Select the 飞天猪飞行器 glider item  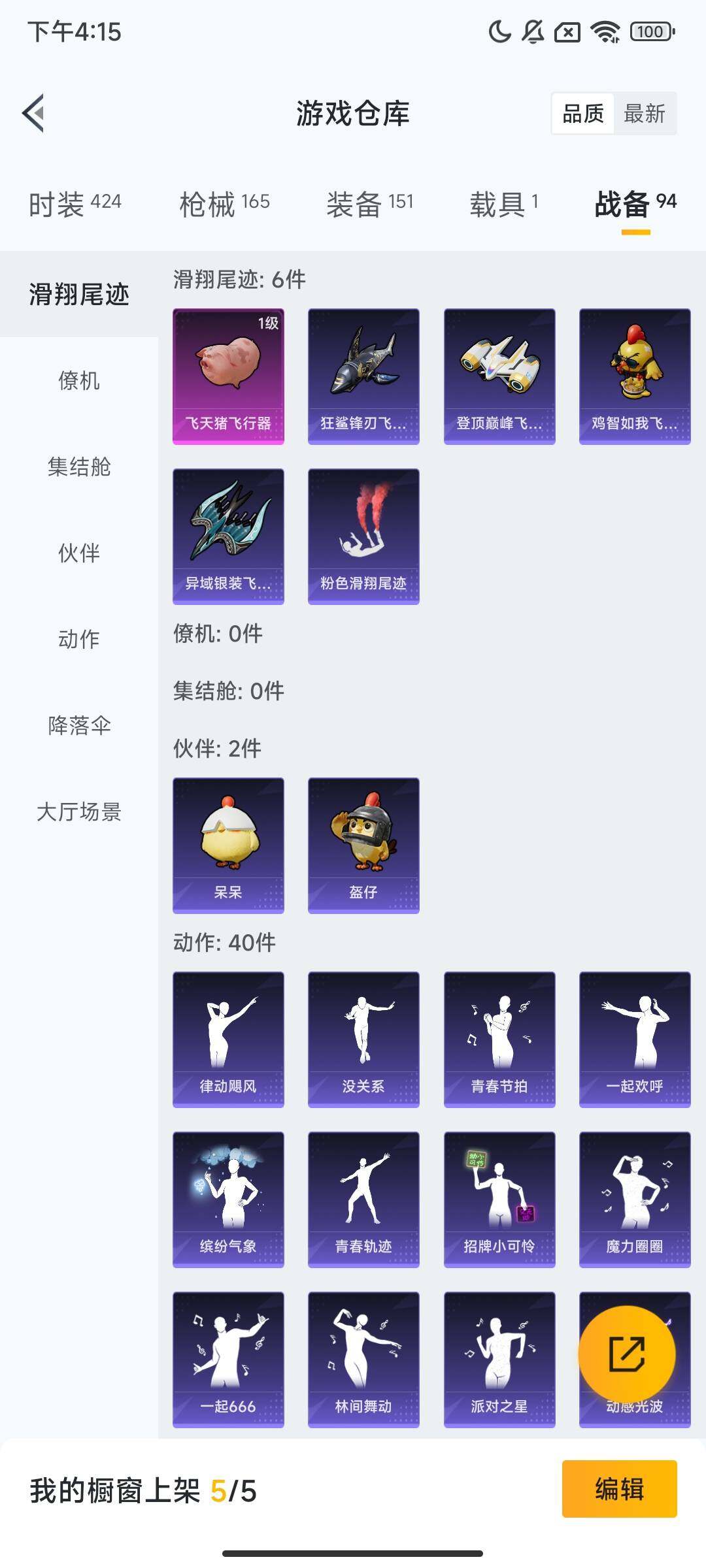click(227, 376)
